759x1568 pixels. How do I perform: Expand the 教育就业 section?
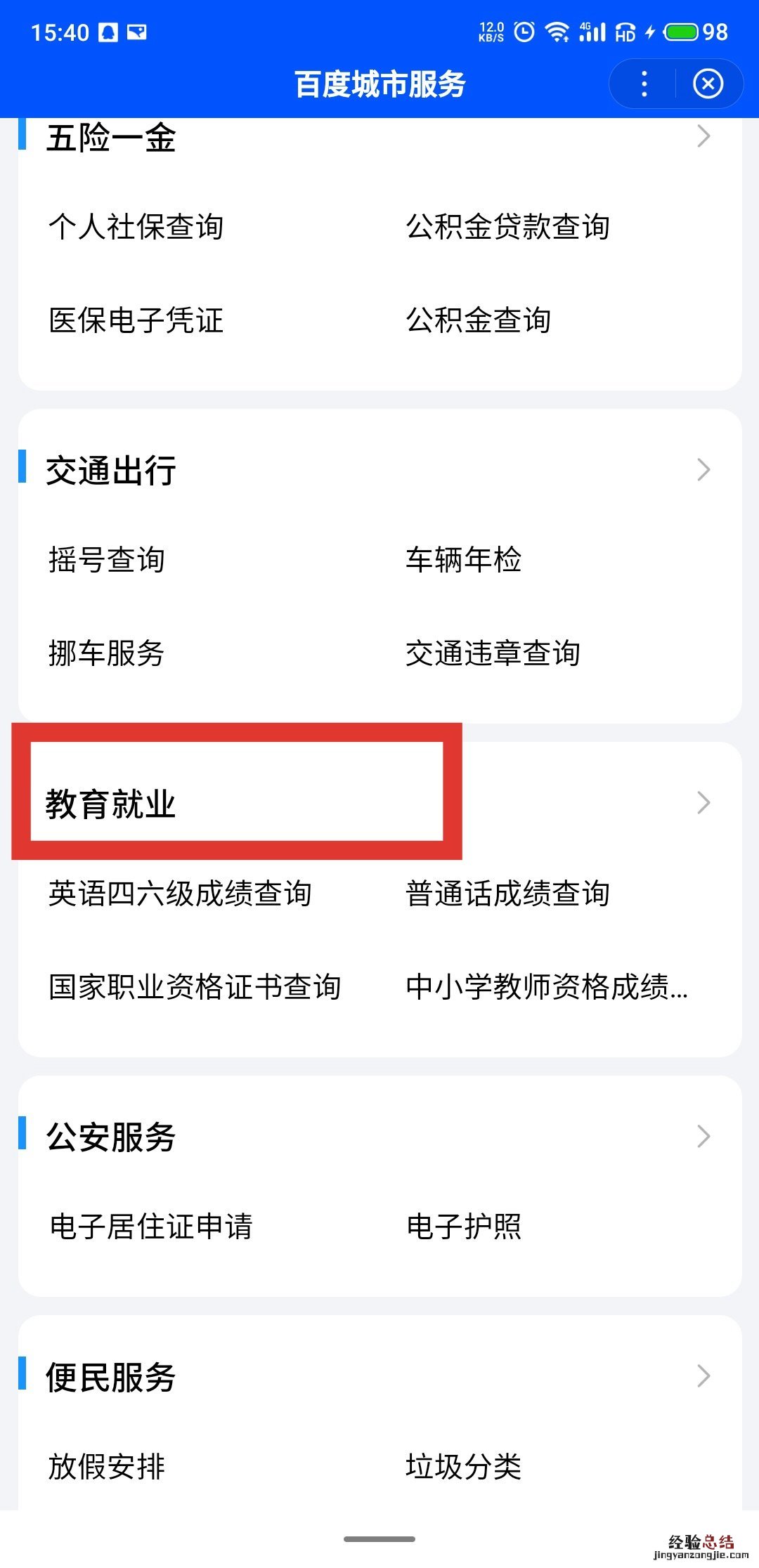[703, 802]
